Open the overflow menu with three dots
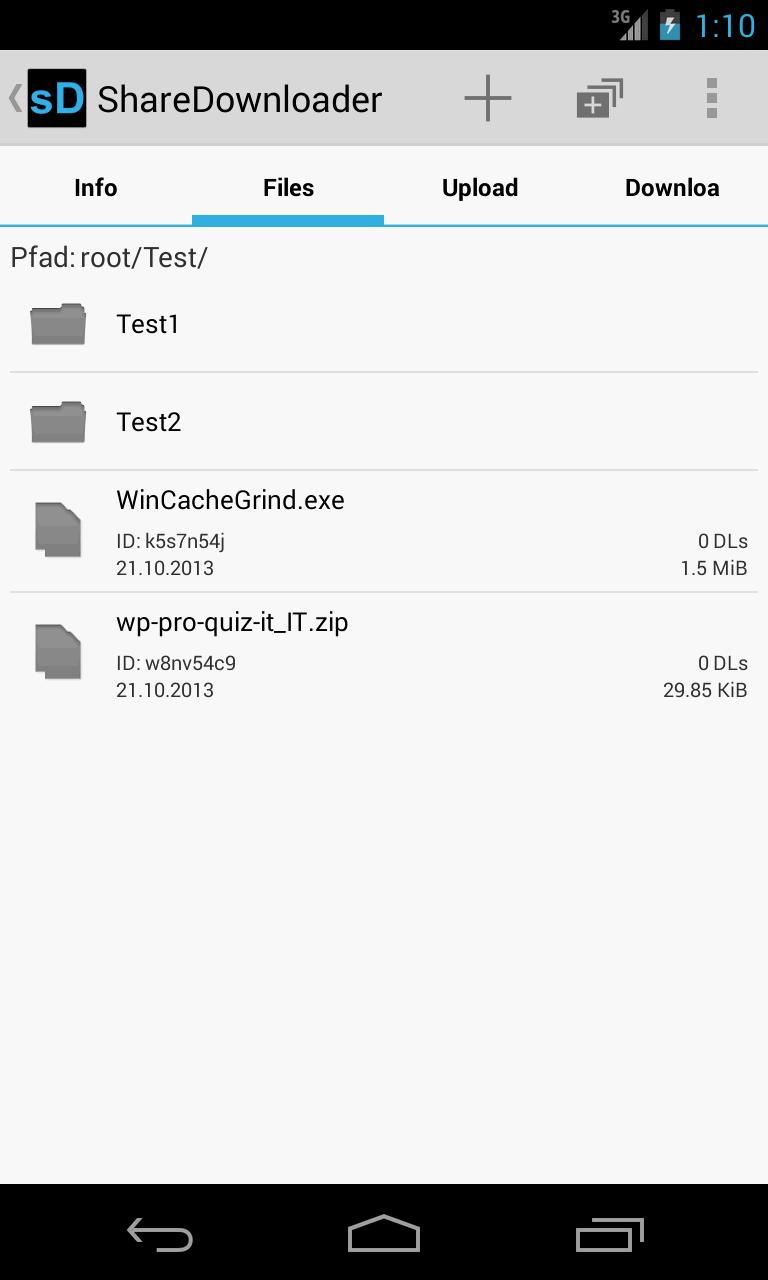The height and width of the screenshot is (1280, 768). pos(712,97)
